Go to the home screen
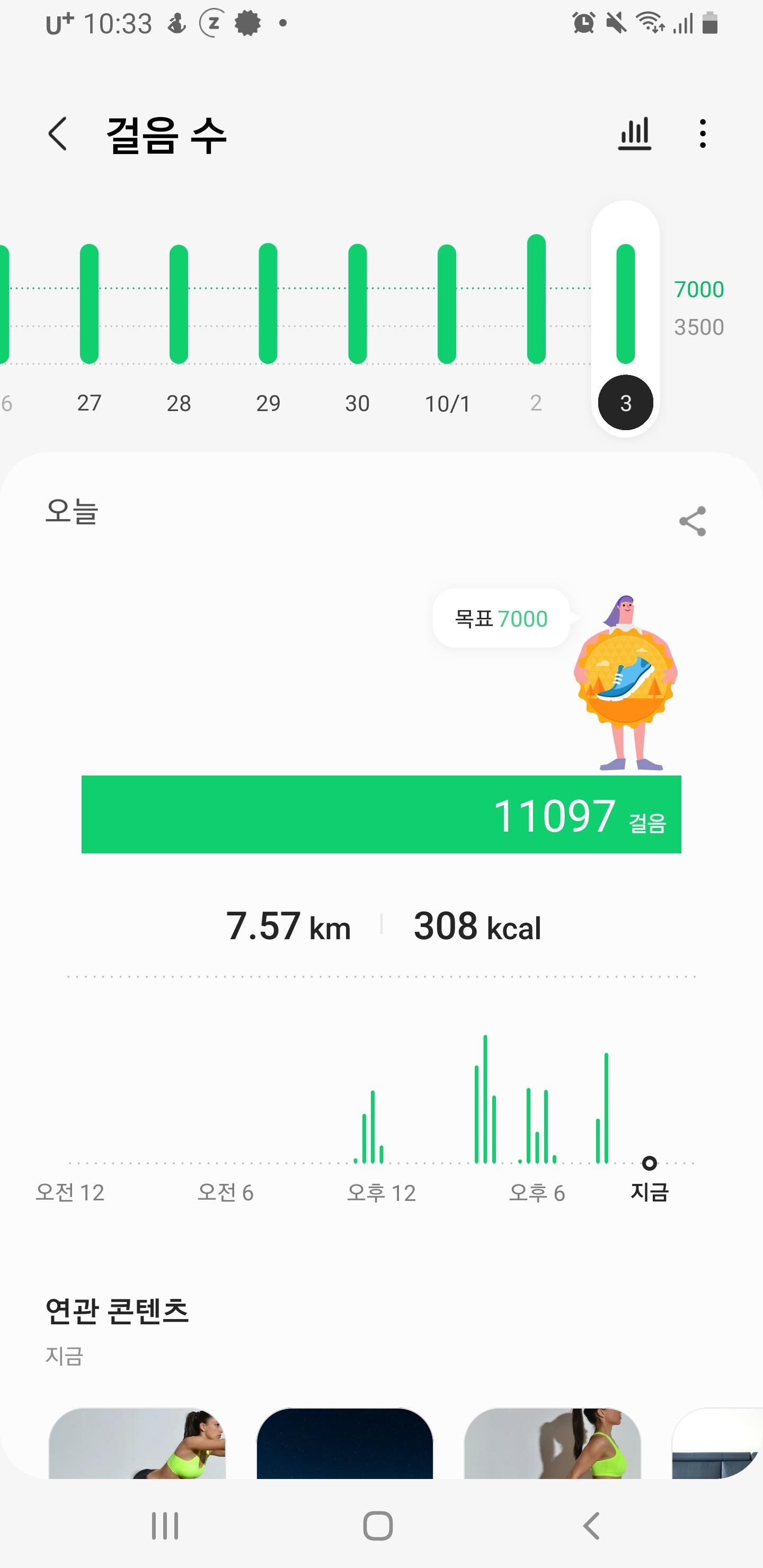Image resolution: width=763 pixels, height=1568 pixels. (378, 1526)
